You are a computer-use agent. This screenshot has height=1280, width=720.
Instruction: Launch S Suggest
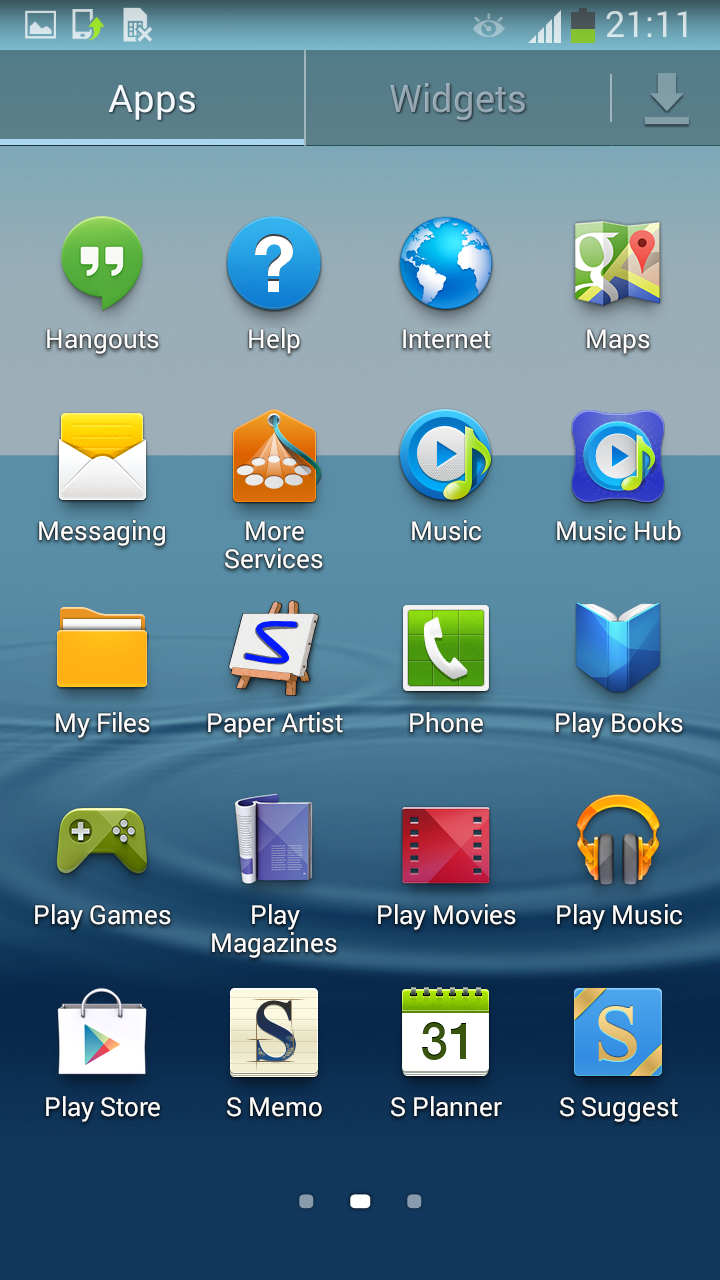(x=618, y=1032)
